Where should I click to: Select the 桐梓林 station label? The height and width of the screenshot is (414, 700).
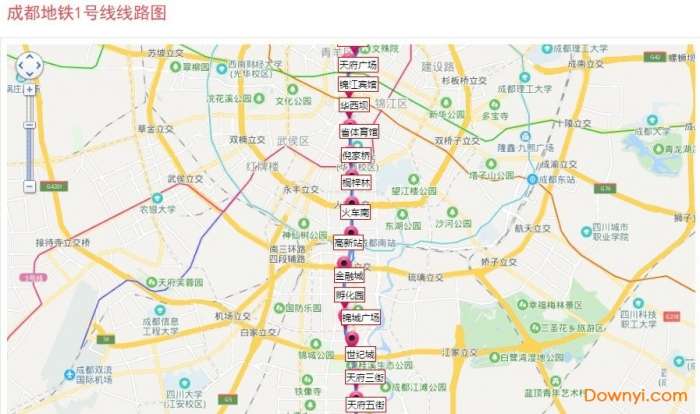coord(355,183)
